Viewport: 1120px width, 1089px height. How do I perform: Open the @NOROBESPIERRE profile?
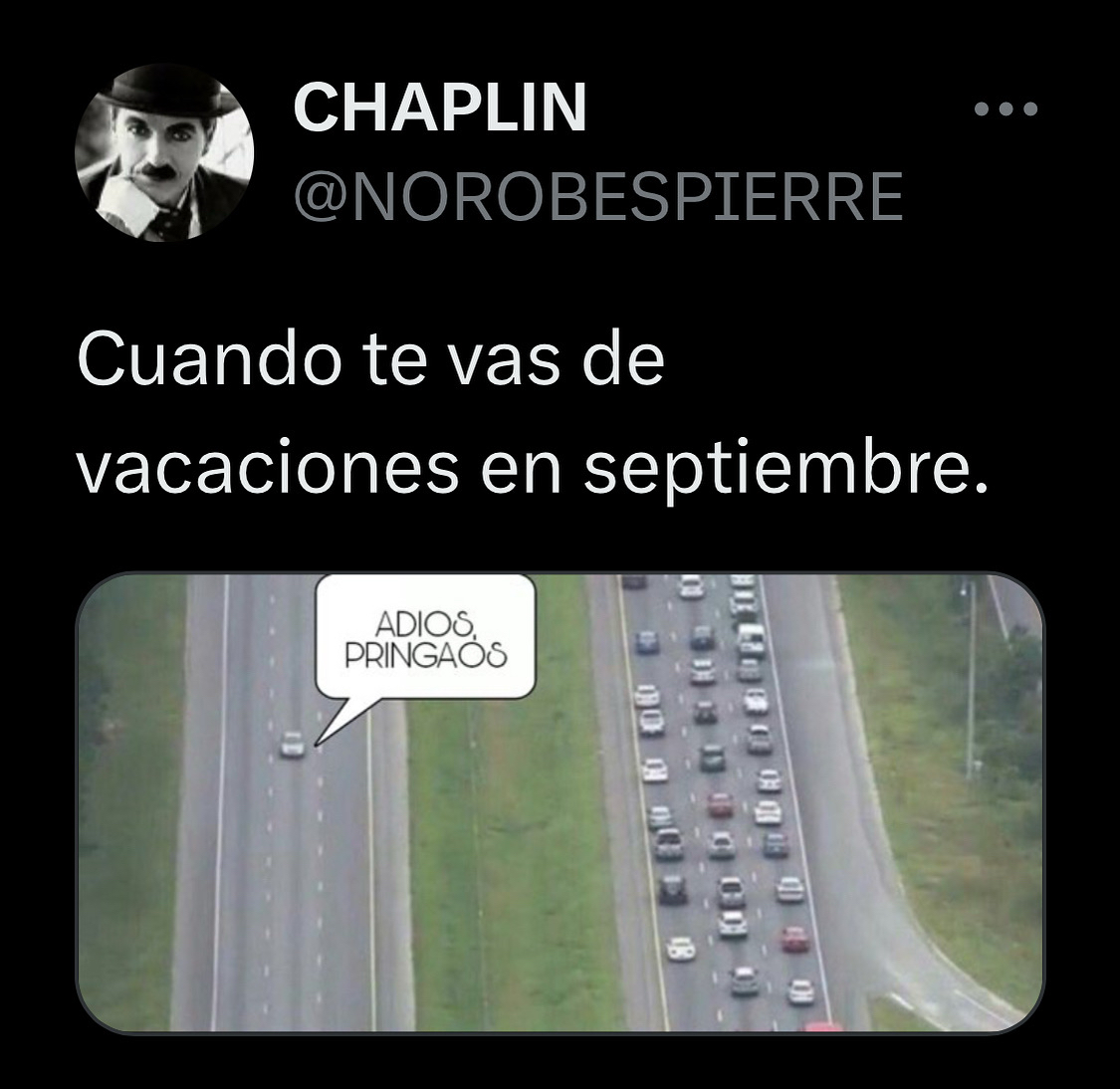pos(598,196)
